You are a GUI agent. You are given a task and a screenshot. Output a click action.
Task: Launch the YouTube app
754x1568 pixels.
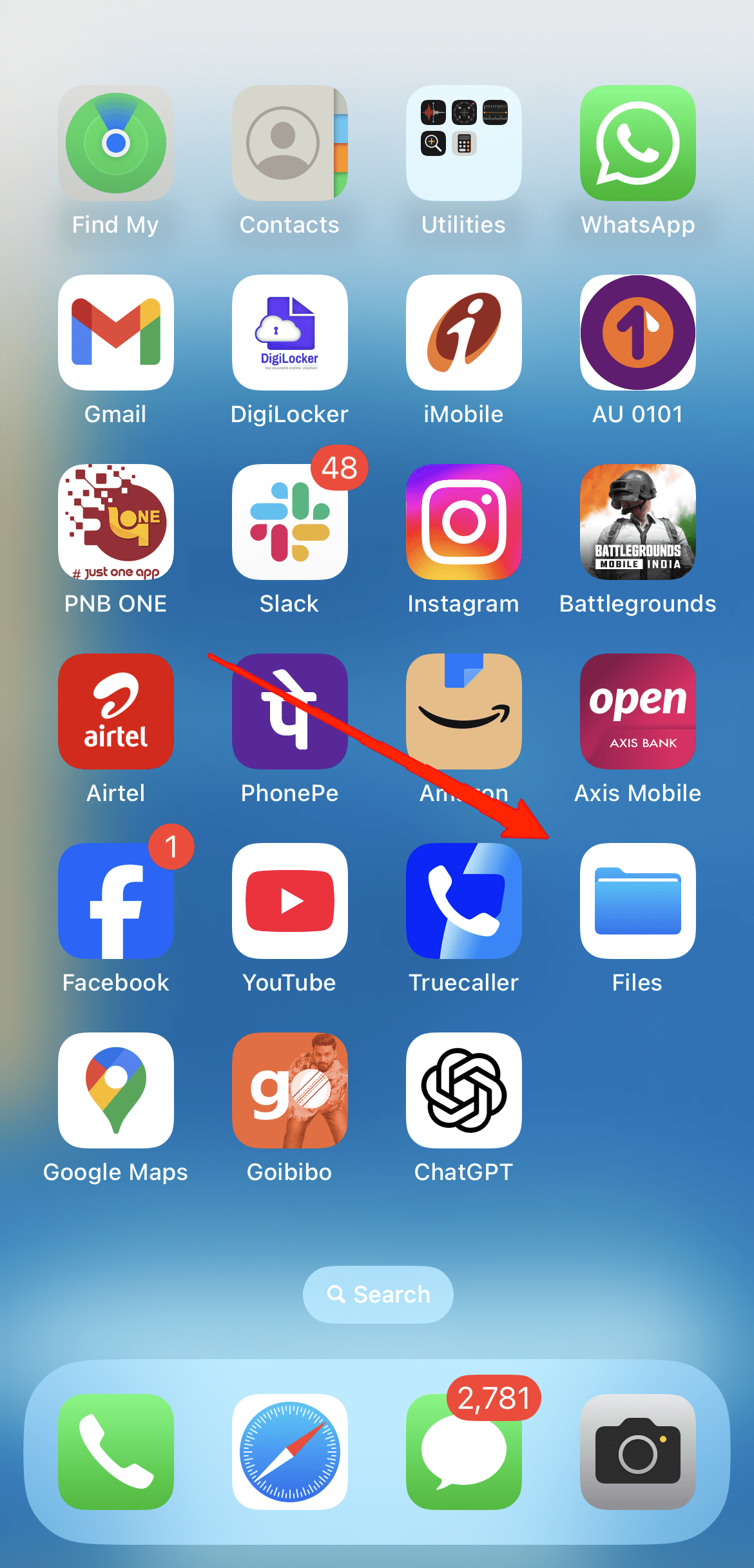(x=290, y=900)
